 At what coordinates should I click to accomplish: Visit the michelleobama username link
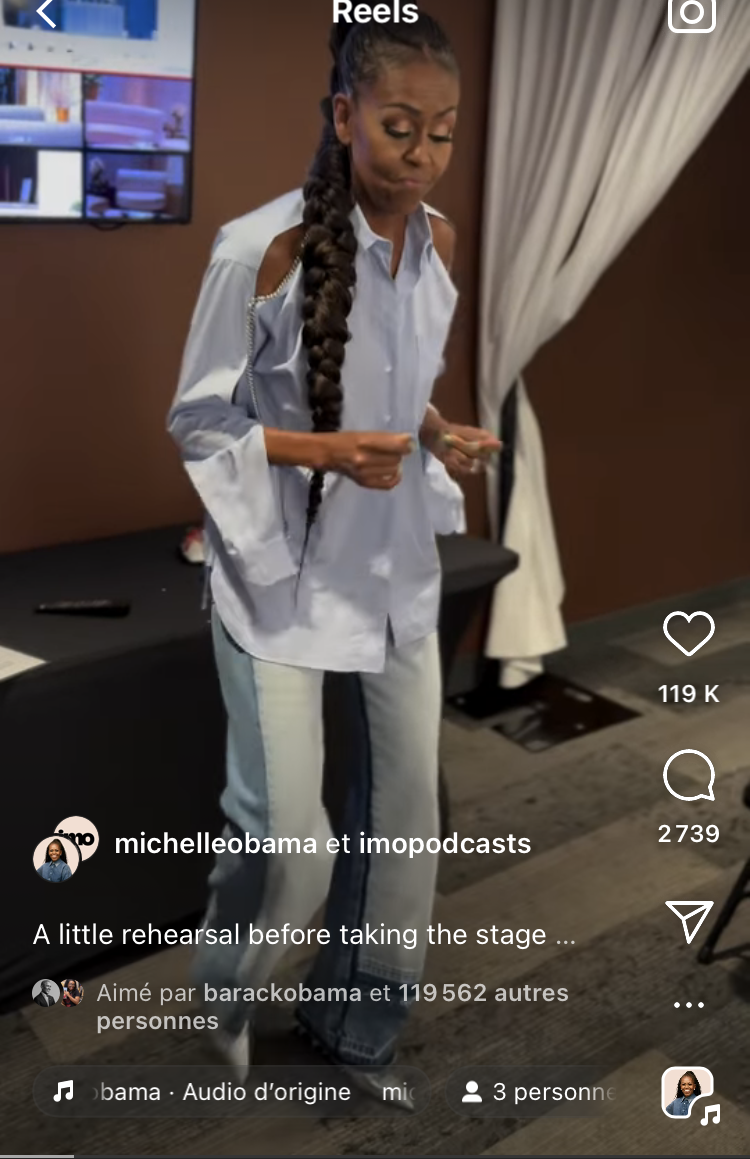215,844
